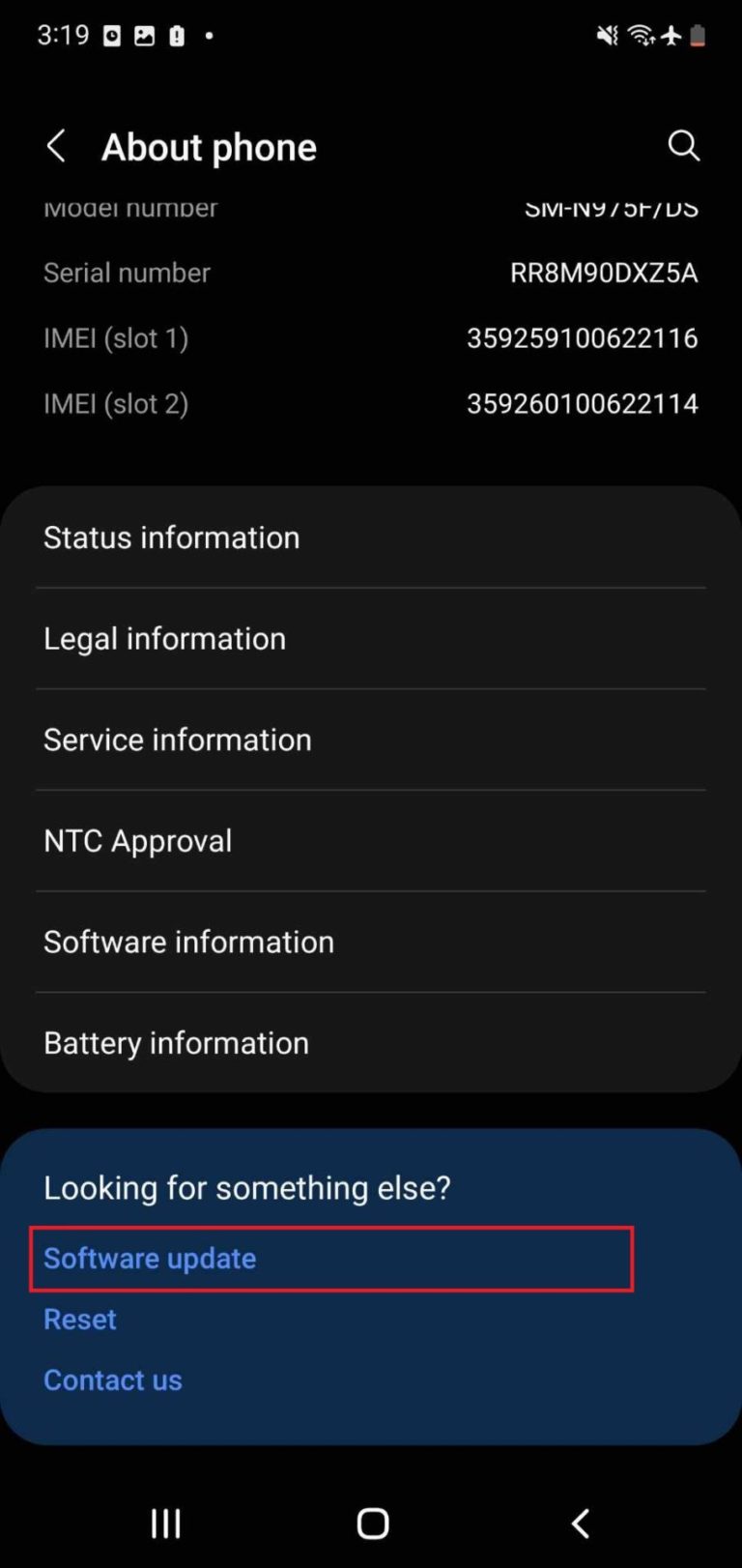Viewport: 742px width, 1568px height.
Task: Tap the mute/vibrate status bar icon
Action: (606, 35)
